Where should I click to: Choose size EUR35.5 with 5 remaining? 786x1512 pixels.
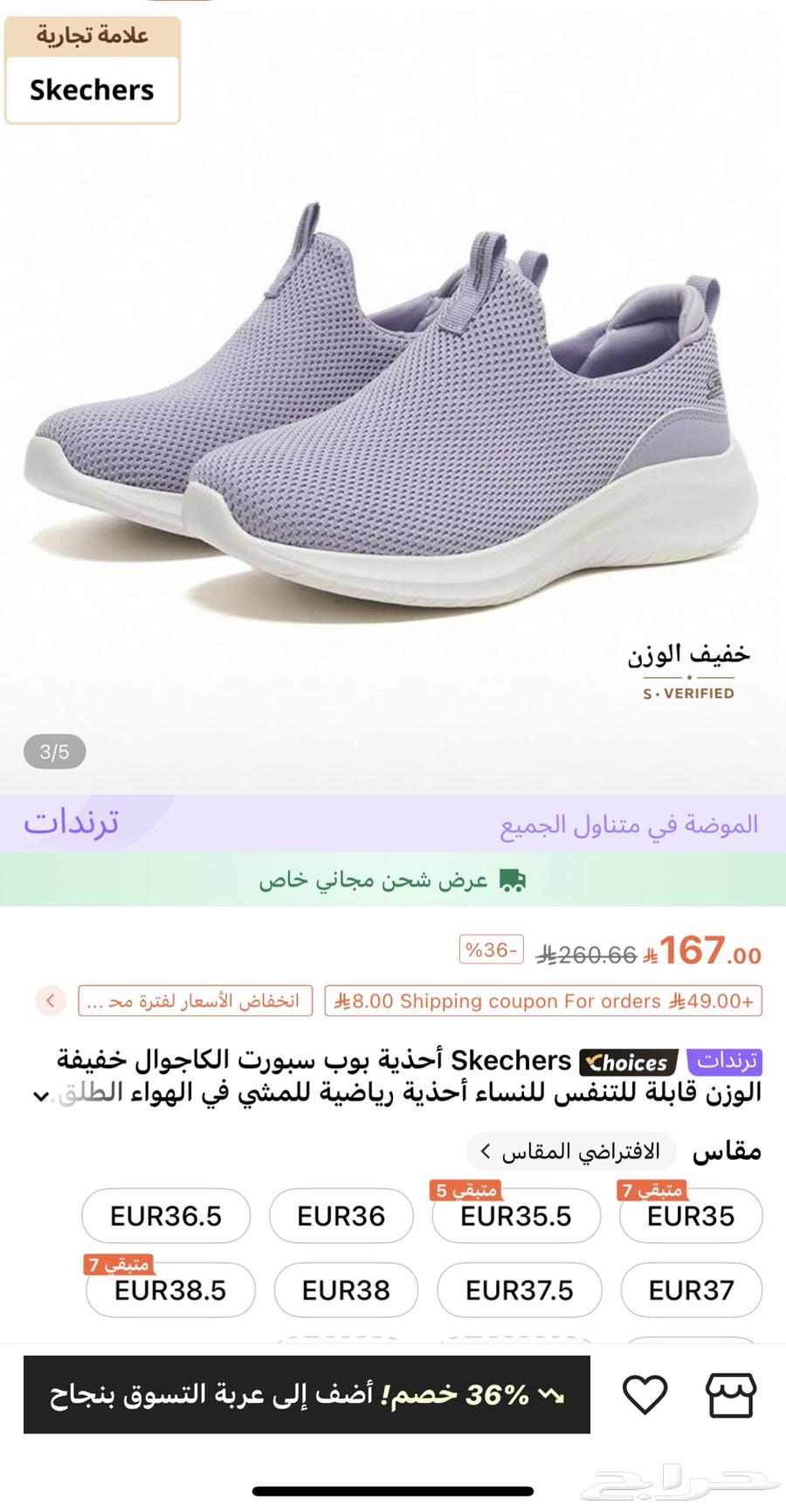(x=516, y=1215)
